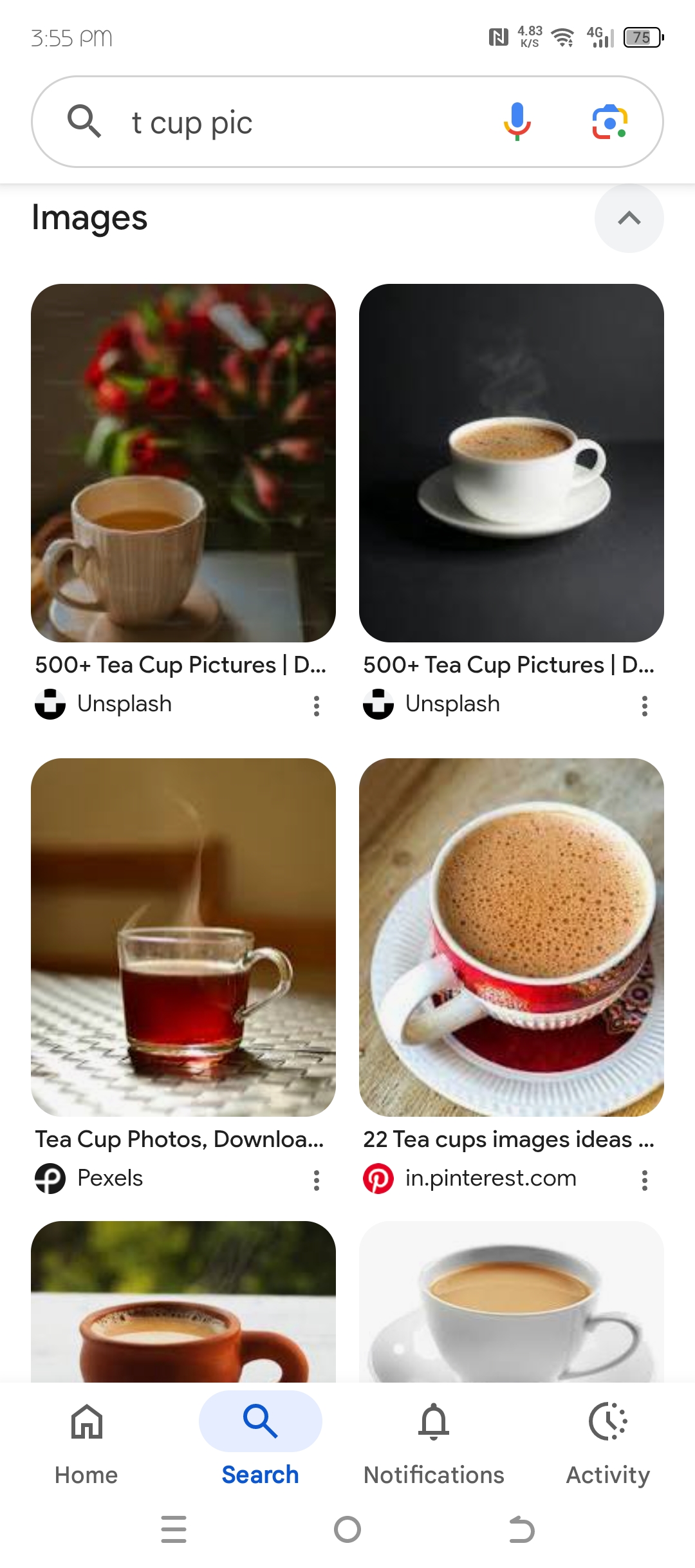Image resolution: width=695 pixels, height=1568 pixels.
Task: Tap the search field containing t cup pic
Action: pyautogui.click(x=290, y=122)
